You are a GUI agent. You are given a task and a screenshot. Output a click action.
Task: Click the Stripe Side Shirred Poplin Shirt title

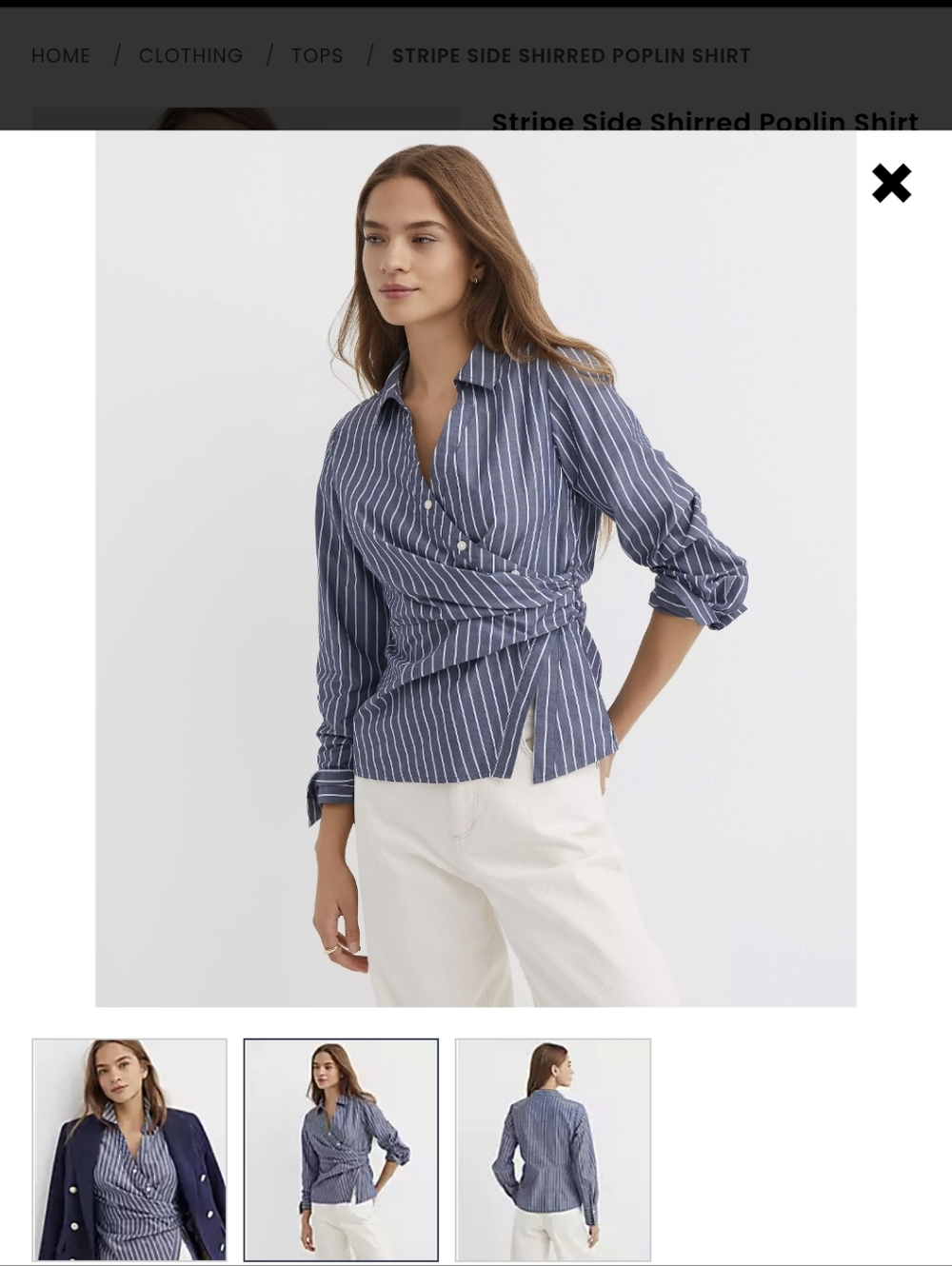[704, 122]
